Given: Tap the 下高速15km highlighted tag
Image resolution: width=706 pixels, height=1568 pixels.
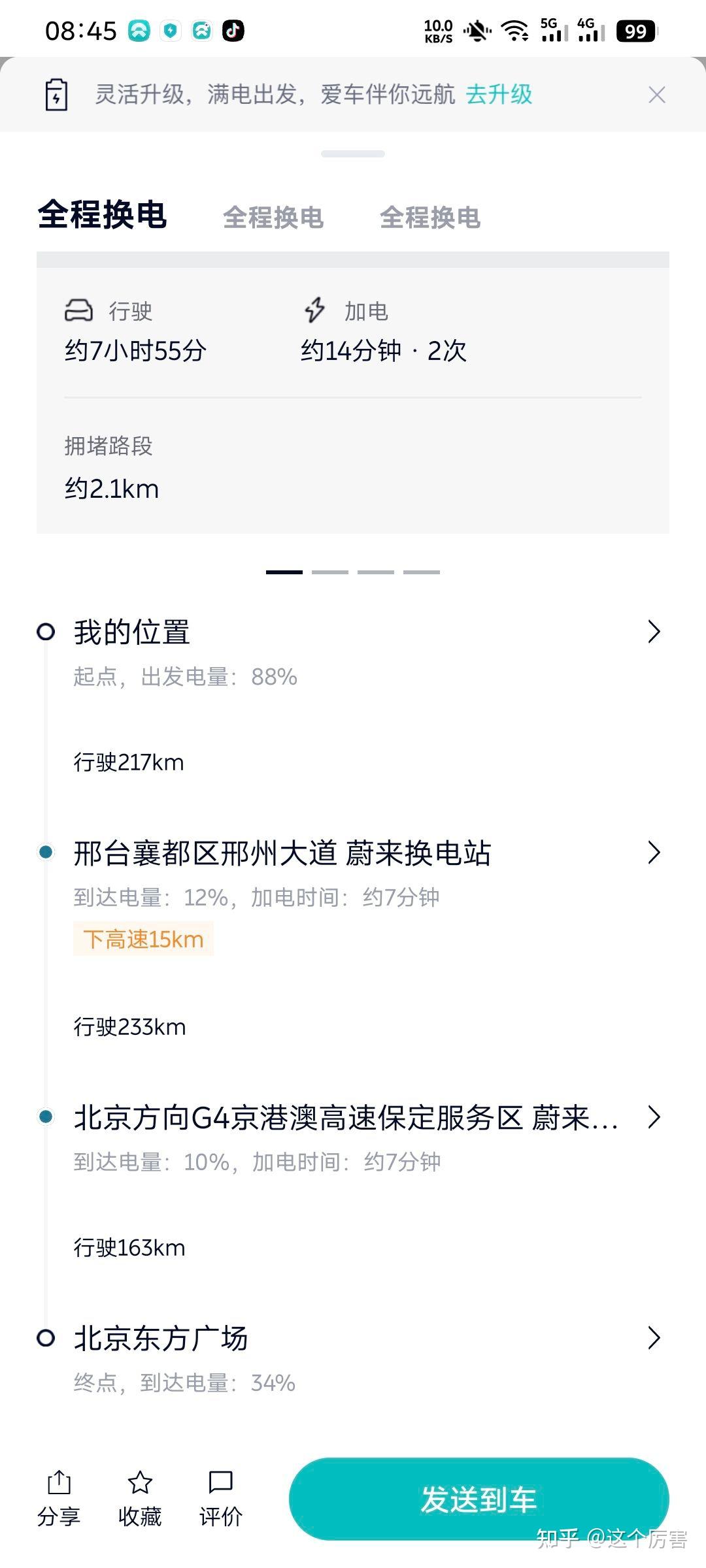Looking at the screenshot, I should [x=143, y=939].
